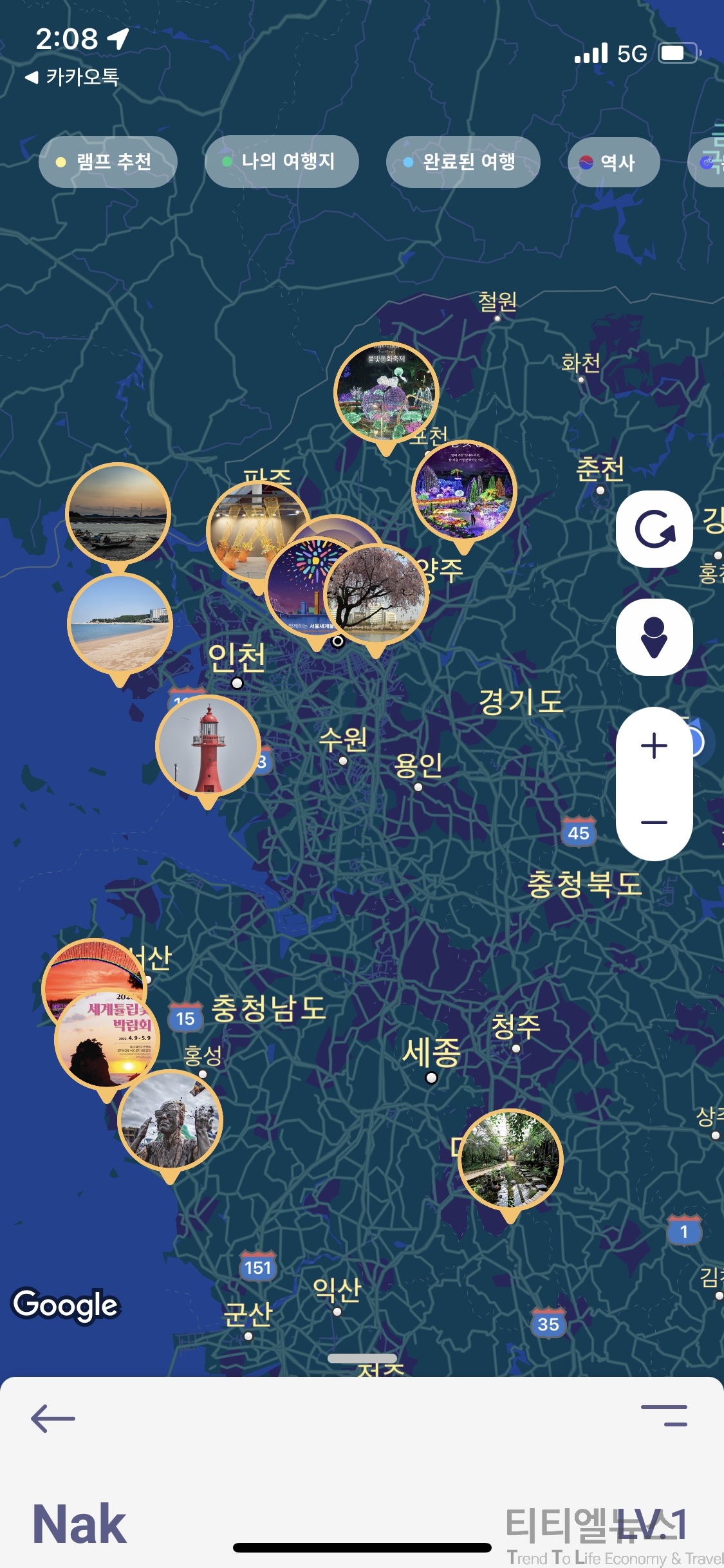Open the 불빛동화축제 light festival marker
724x1568 pixels.
click(385, 391)
